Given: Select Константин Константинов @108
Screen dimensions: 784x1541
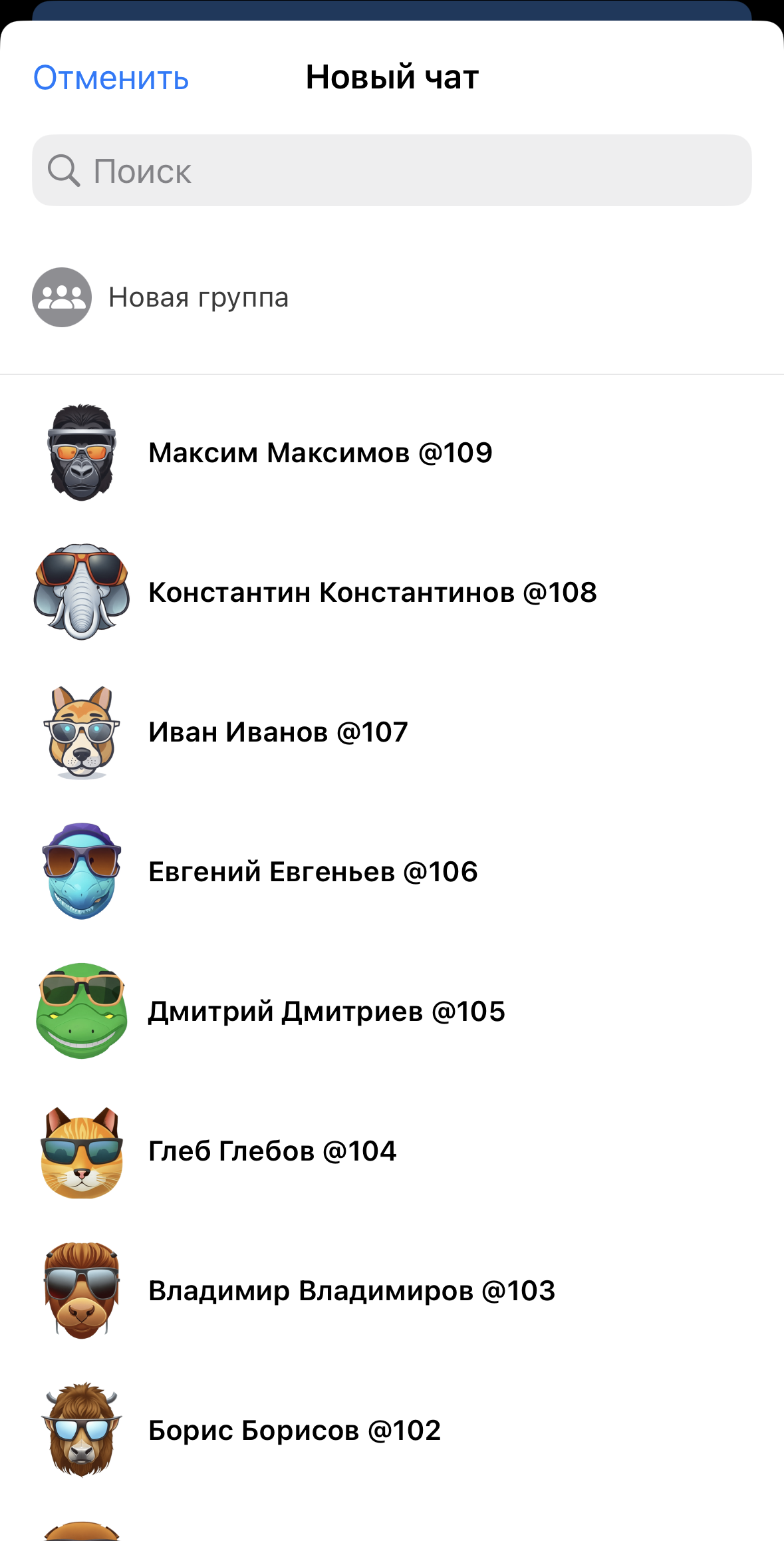Looking at the screenshot, I should 372,593.
